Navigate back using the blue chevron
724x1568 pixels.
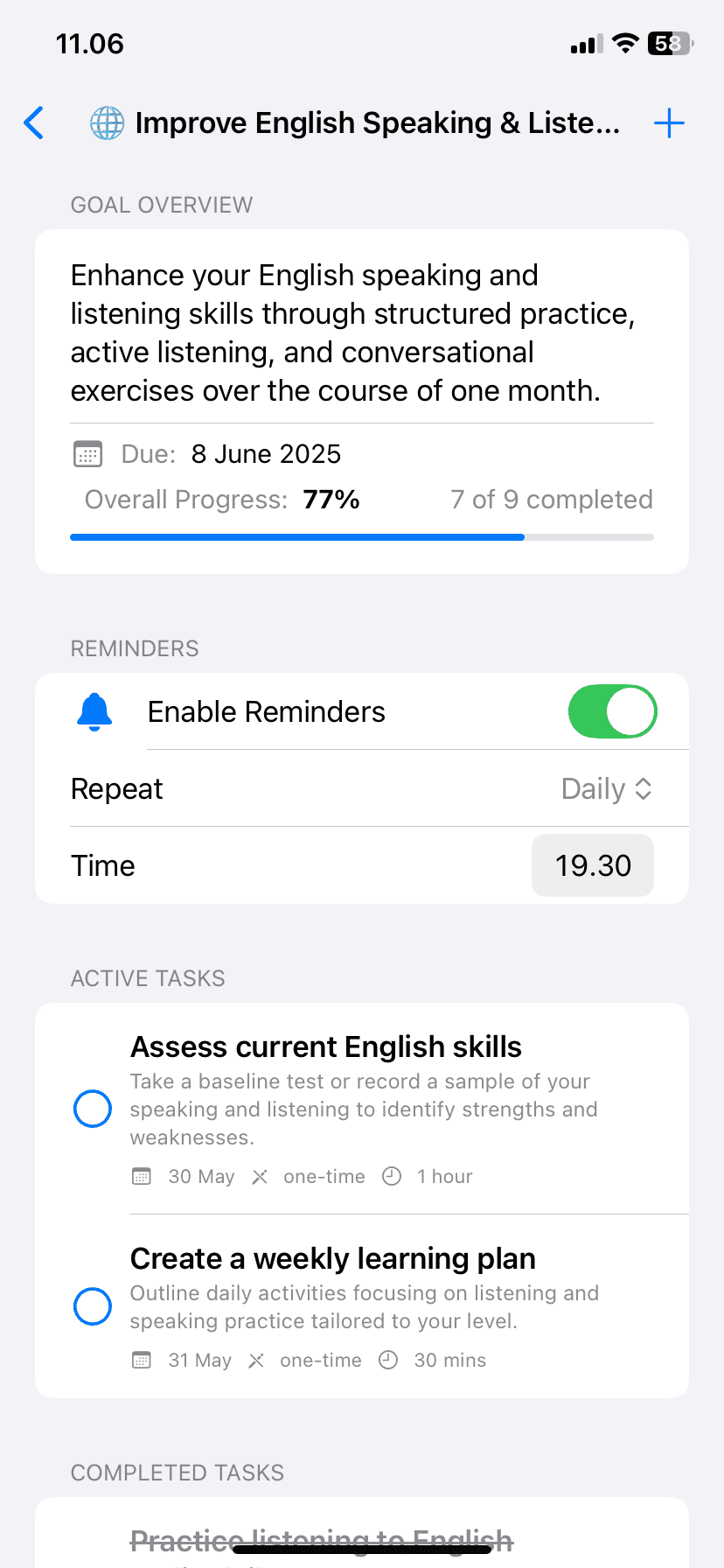pos(33,122)
